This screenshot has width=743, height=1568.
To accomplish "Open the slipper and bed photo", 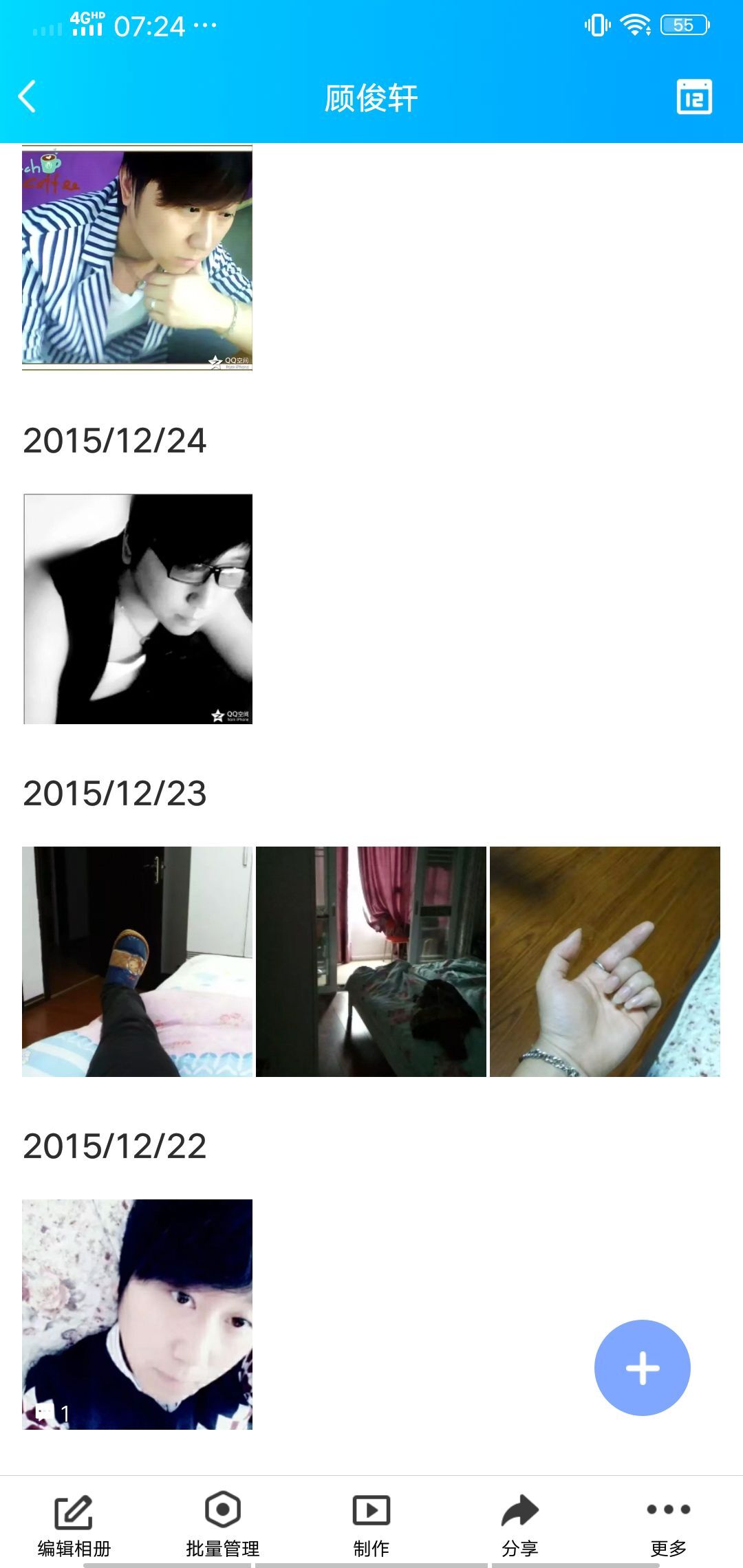I will (138, 961).
